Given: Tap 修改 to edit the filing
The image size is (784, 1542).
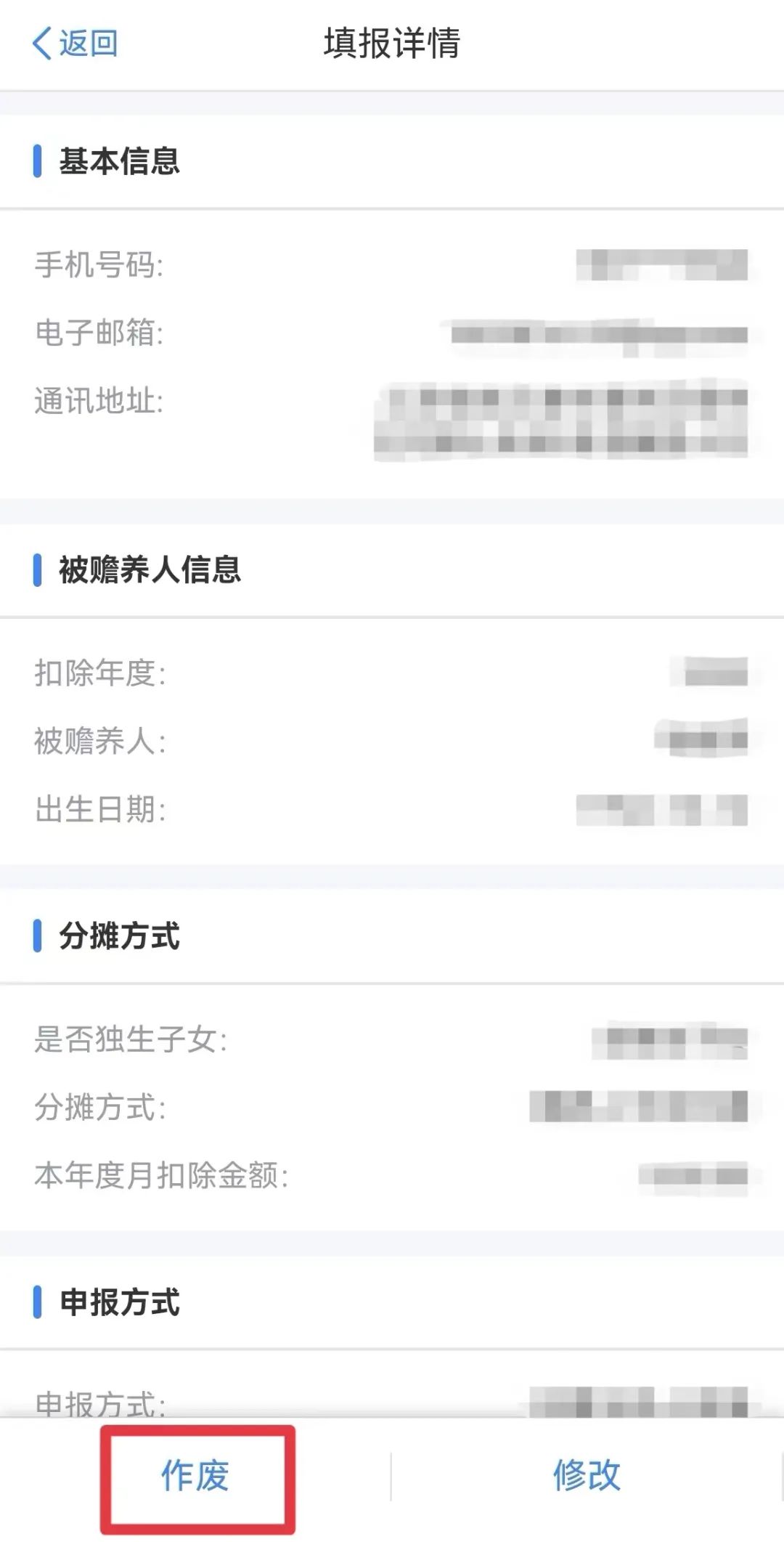Looking at the screenshot, I should [587, 1476].
